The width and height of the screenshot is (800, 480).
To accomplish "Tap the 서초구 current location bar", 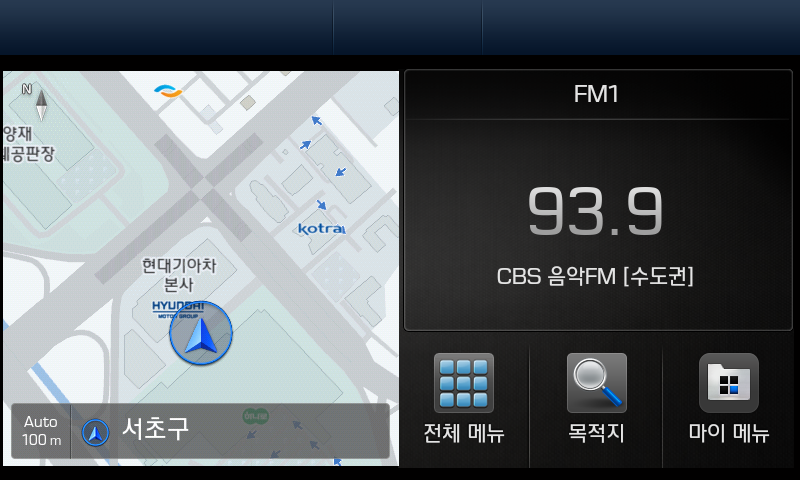I will tap(230, 431).
